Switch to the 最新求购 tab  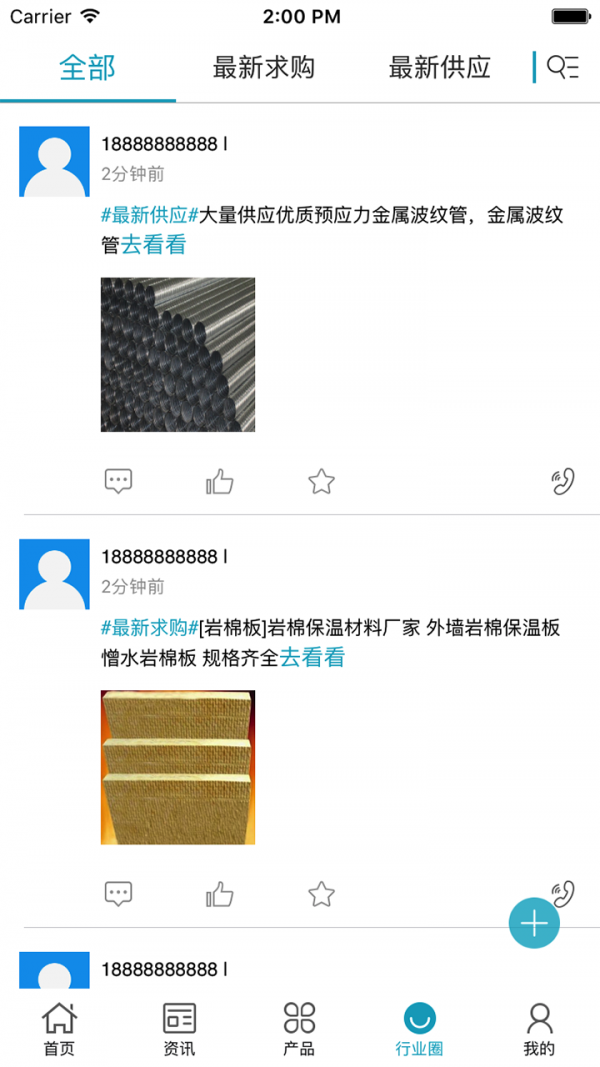tap(264, 68)
